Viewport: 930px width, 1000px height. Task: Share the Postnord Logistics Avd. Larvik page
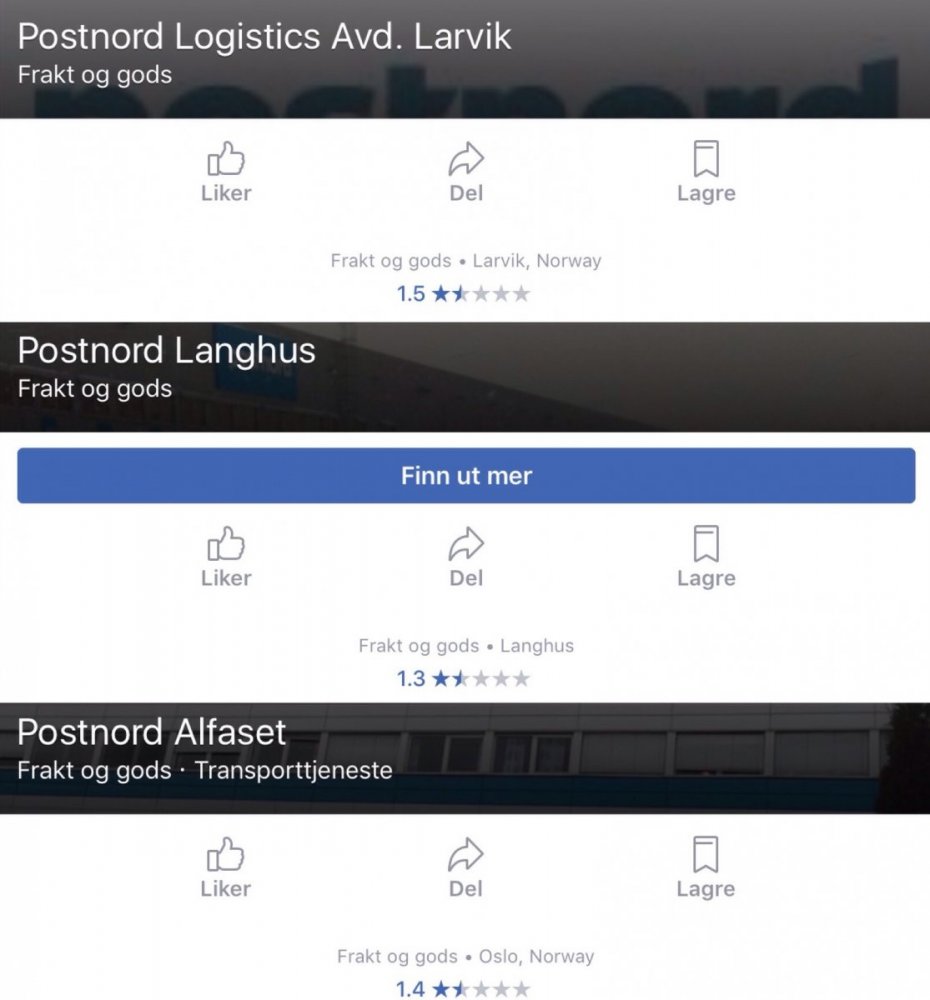coord(466,172)
